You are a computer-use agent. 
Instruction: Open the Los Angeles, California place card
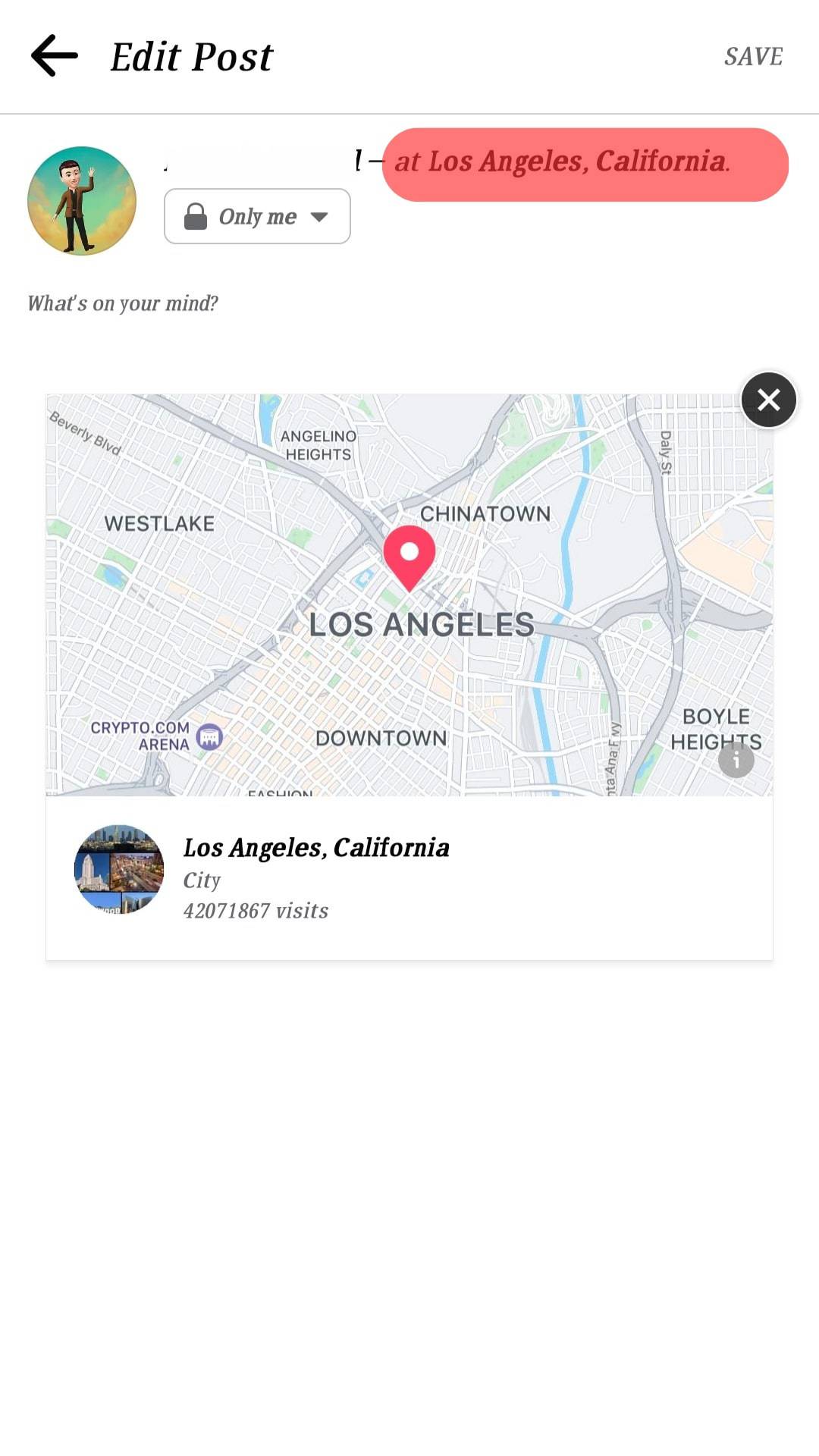tap(409, 877)
